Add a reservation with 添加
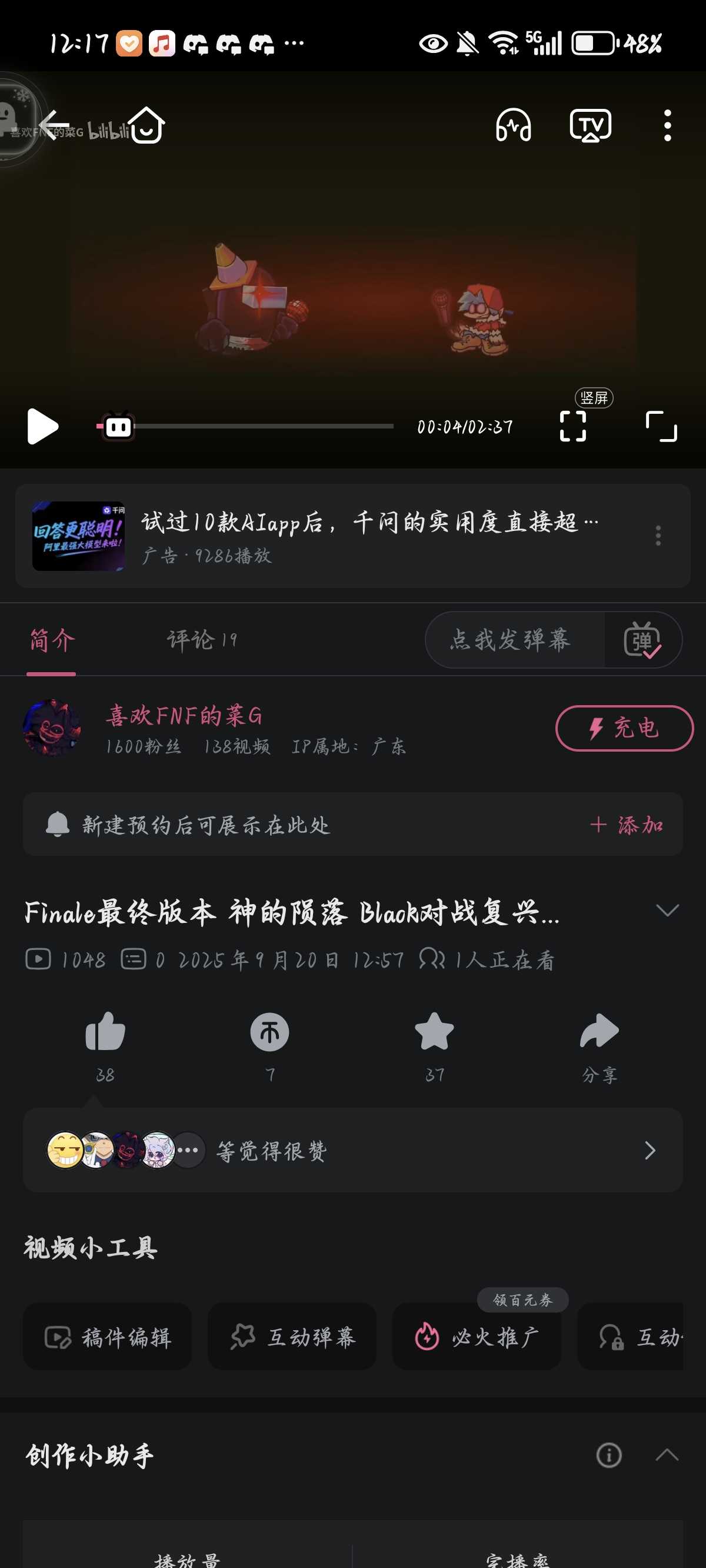 [627, 825]
